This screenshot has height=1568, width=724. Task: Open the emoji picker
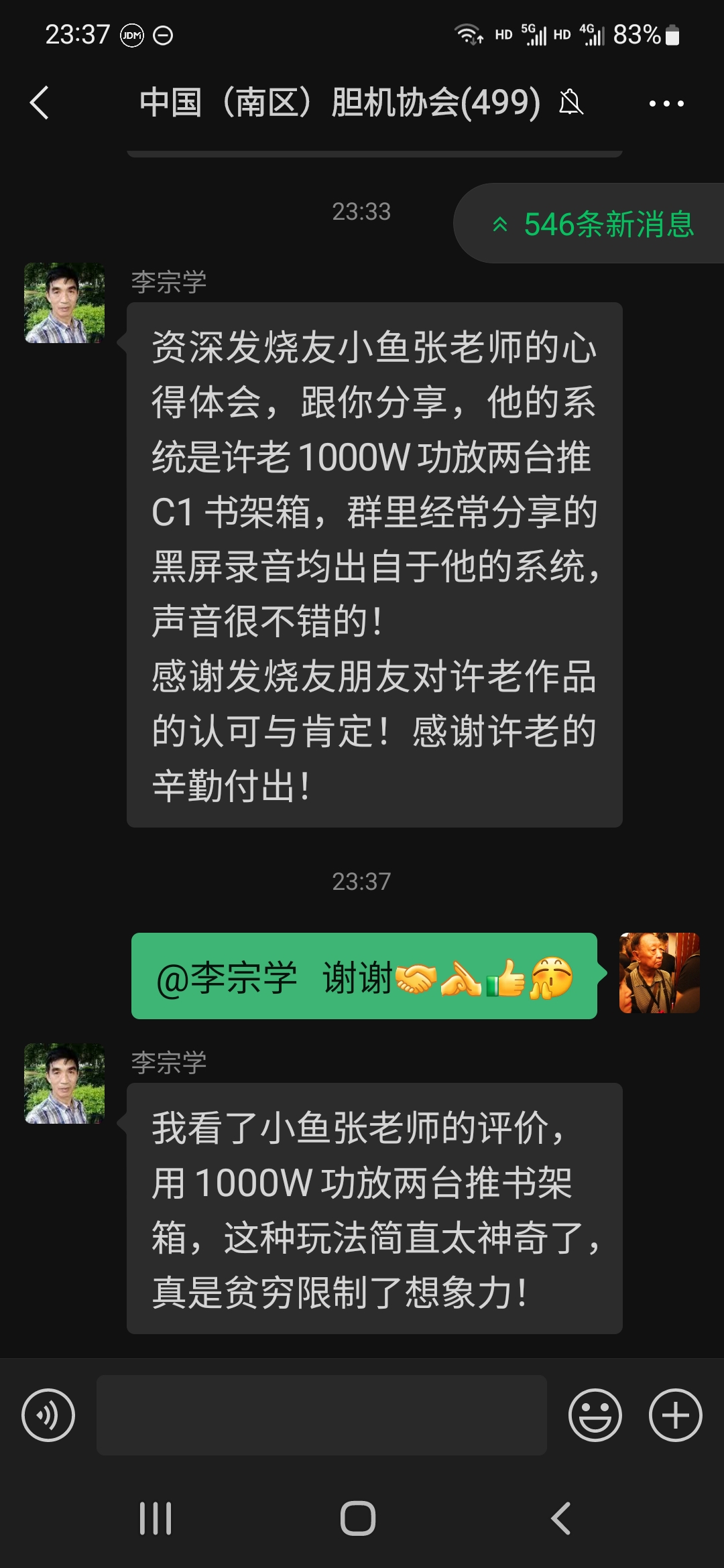[595, 1415]
